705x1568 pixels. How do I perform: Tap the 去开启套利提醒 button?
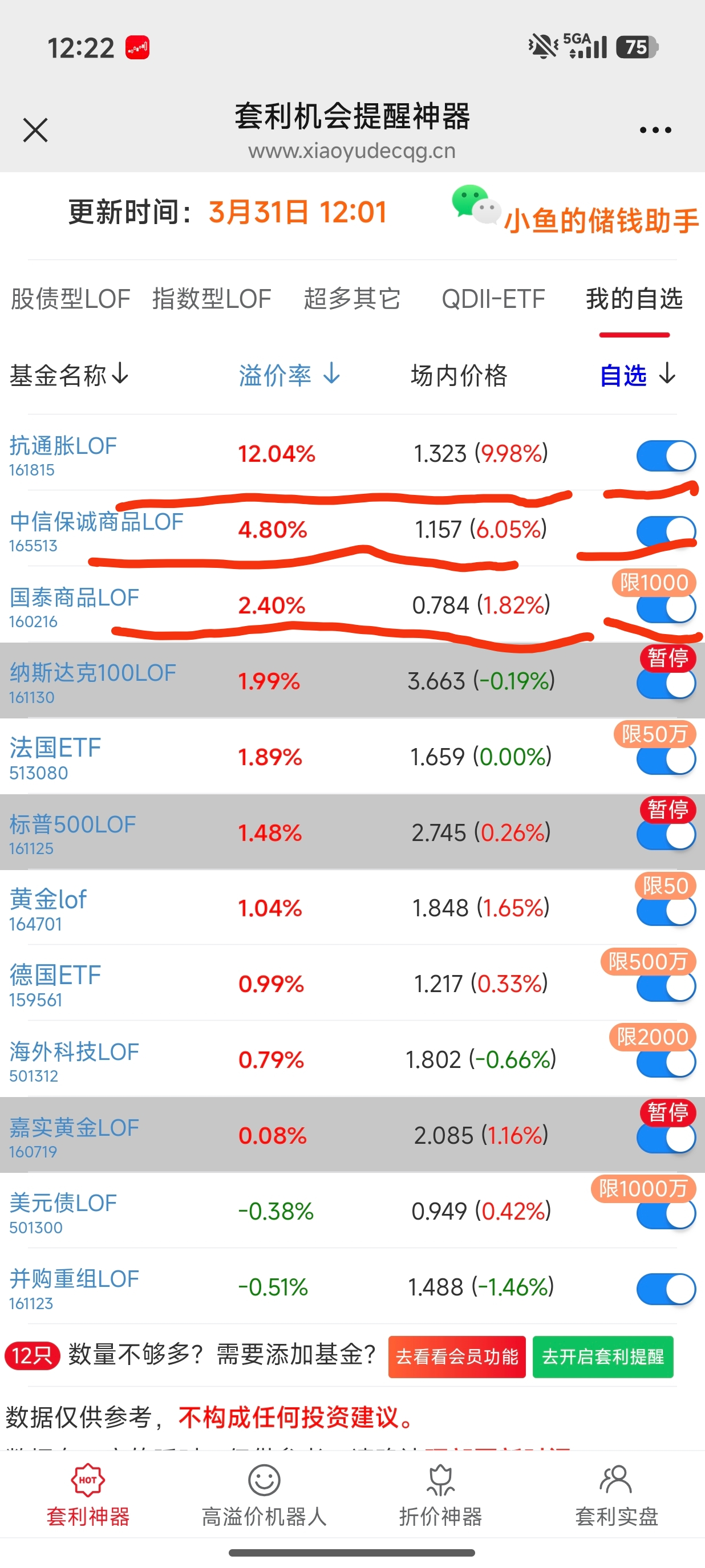click(603, 1356)
